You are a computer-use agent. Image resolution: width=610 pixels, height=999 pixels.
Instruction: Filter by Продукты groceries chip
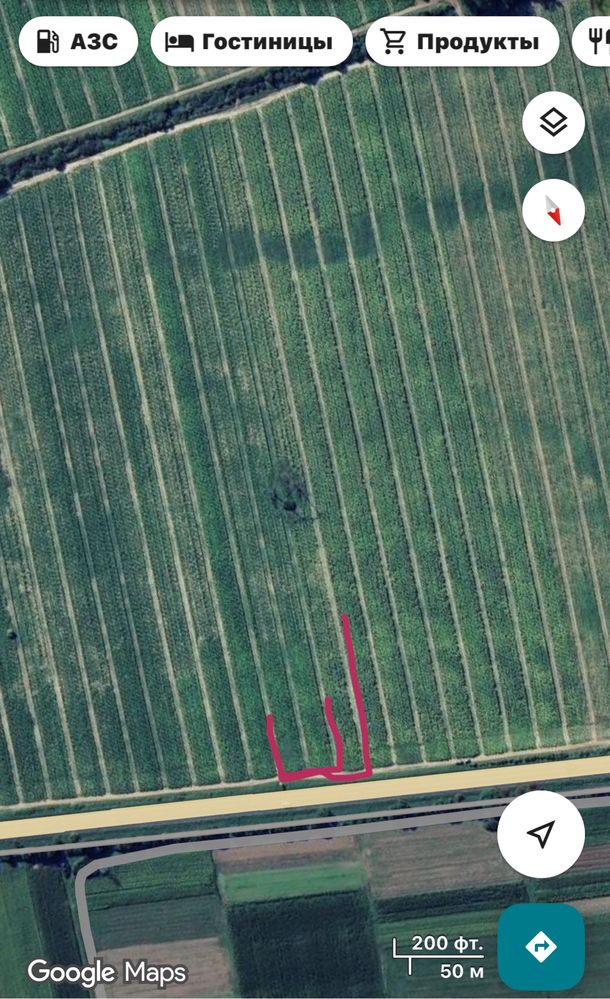[462, 42]
